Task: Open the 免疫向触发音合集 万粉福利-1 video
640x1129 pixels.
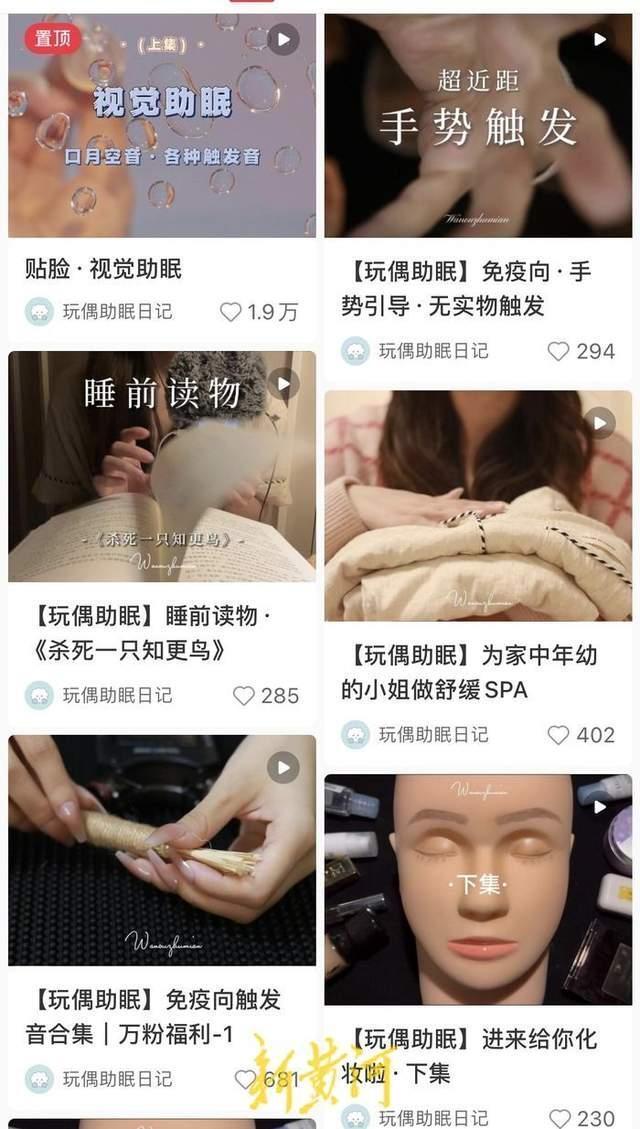Action: (x=161, y=850)
